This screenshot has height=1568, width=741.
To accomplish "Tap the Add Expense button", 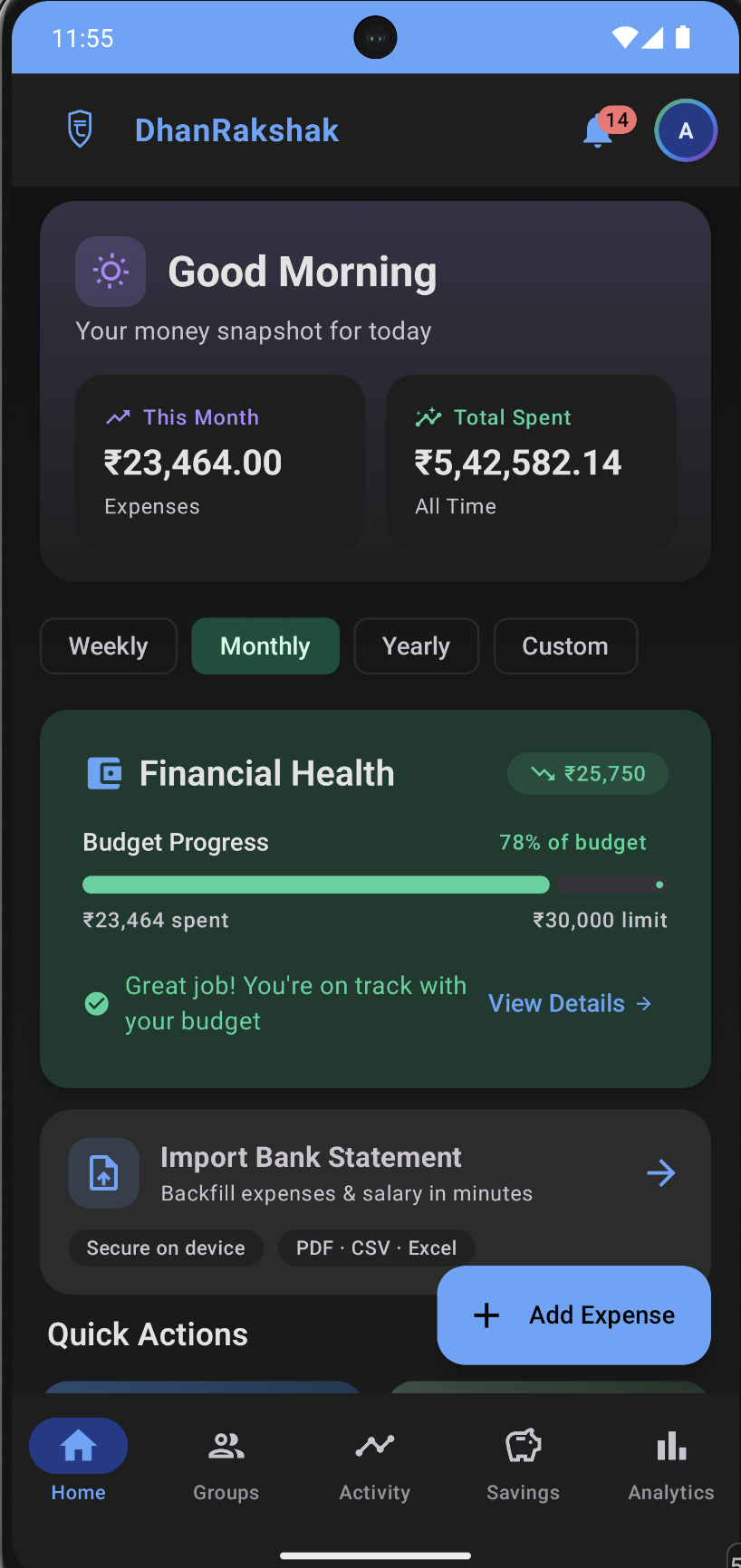I will point(573,1315).
